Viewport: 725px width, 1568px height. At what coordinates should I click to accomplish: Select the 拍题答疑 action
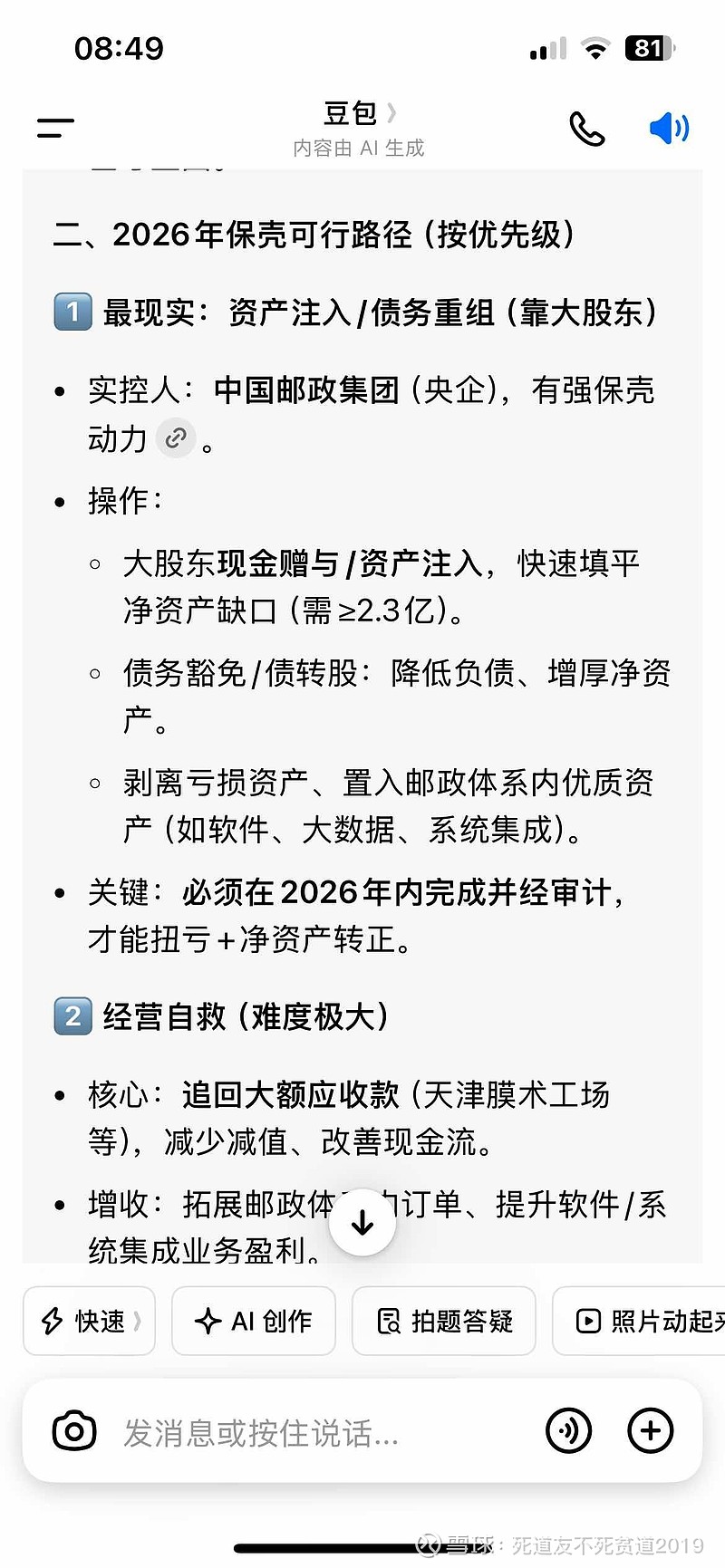[x=443, y=1322]
